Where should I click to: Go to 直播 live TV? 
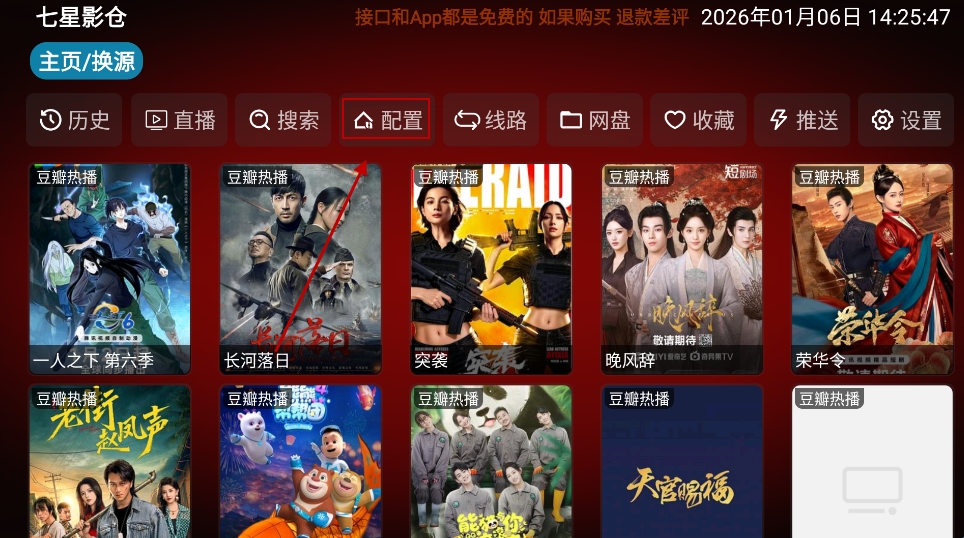[181, 121]
